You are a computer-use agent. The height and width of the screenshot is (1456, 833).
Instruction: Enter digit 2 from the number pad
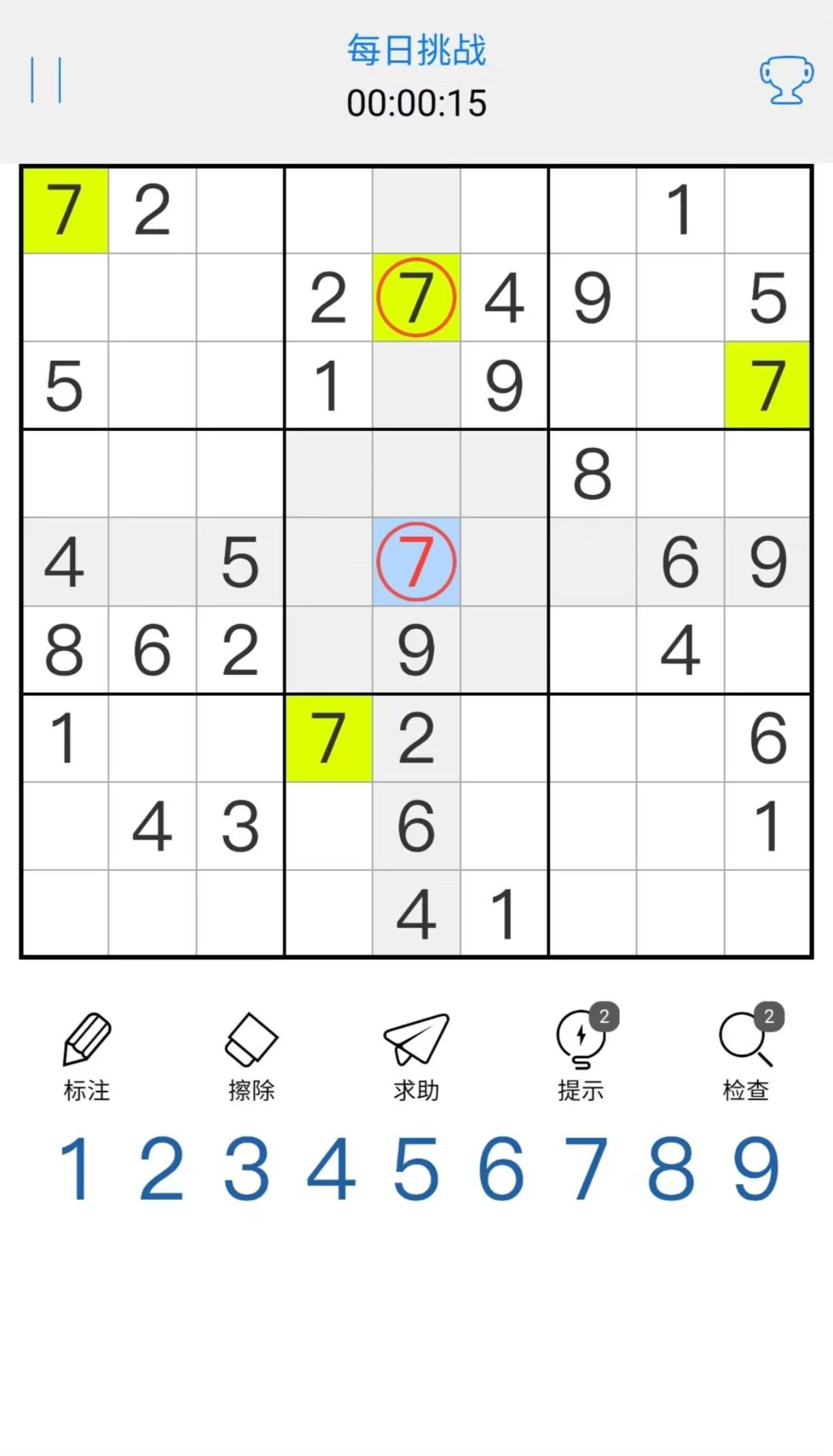[161, 1169]
